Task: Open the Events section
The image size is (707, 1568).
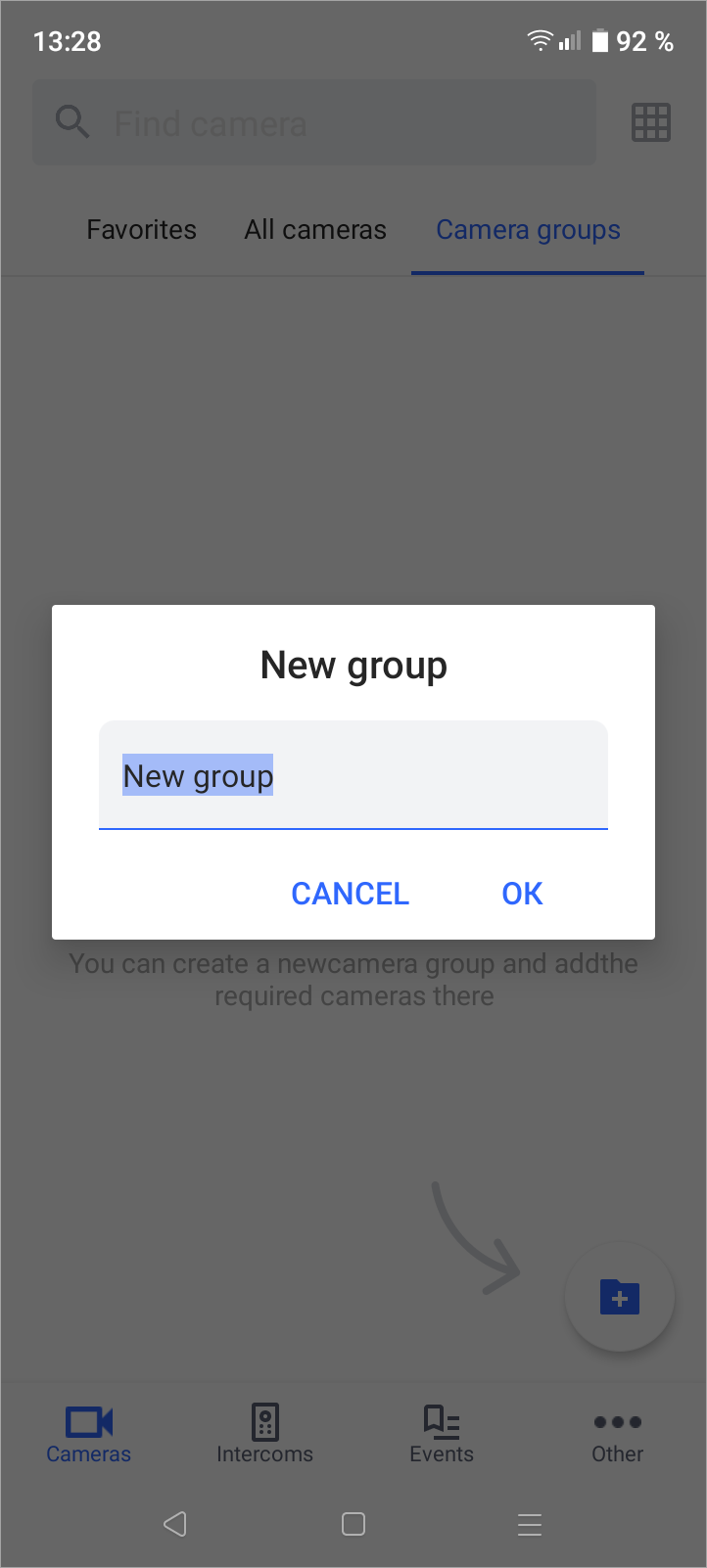Action: [x=442, y=1435]
